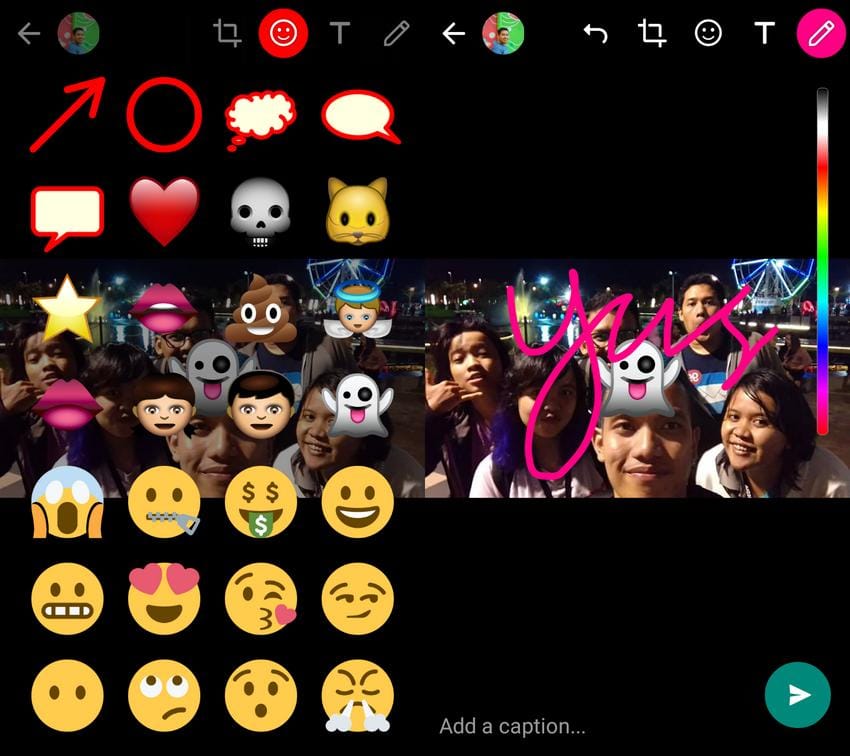This screenshot has height=756, width=850.
Task: Select the skull emoji sticker
Action: (x=260, y=212)
